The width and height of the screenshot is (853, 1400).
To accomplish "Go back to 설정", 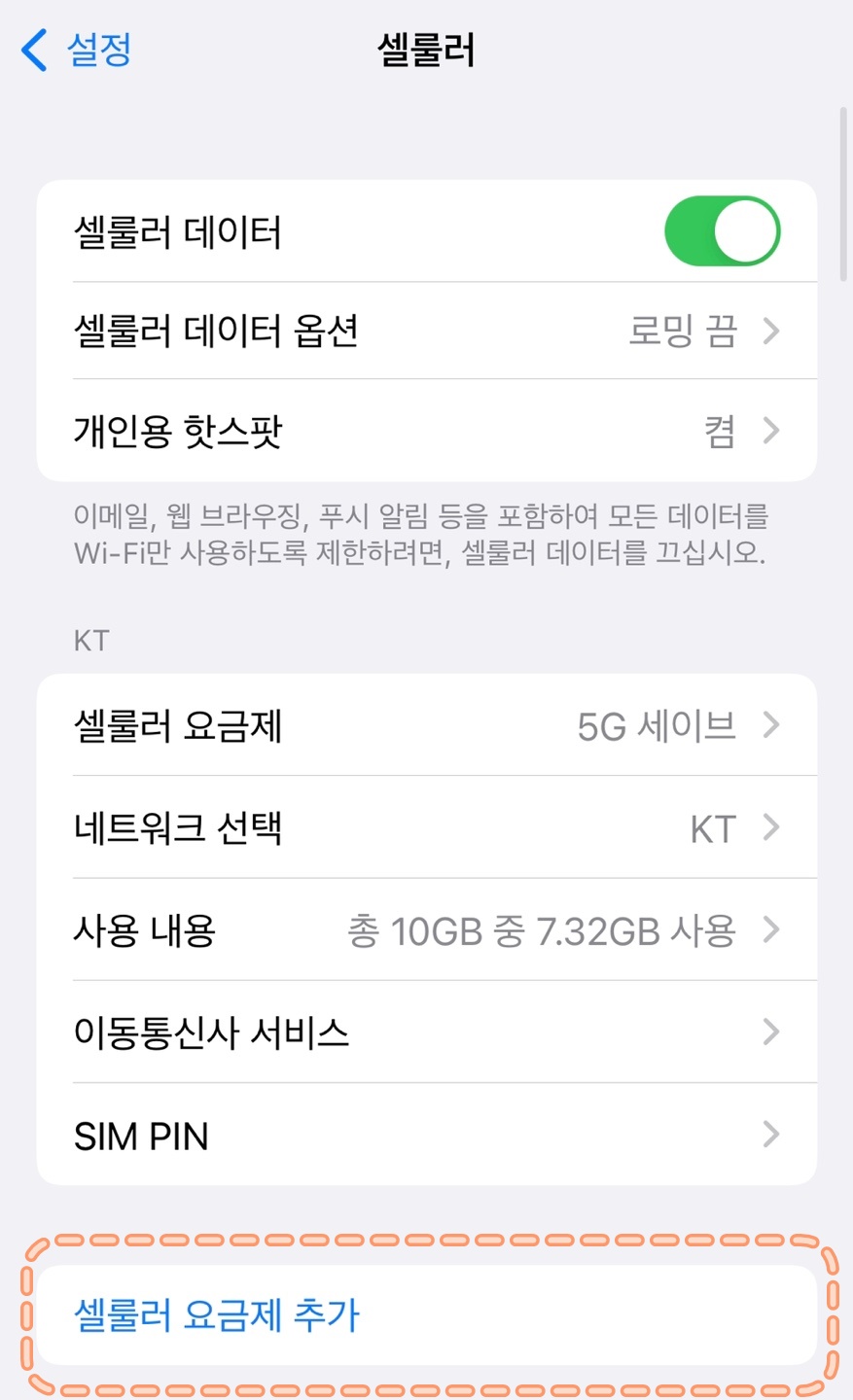I will point(76,50).
